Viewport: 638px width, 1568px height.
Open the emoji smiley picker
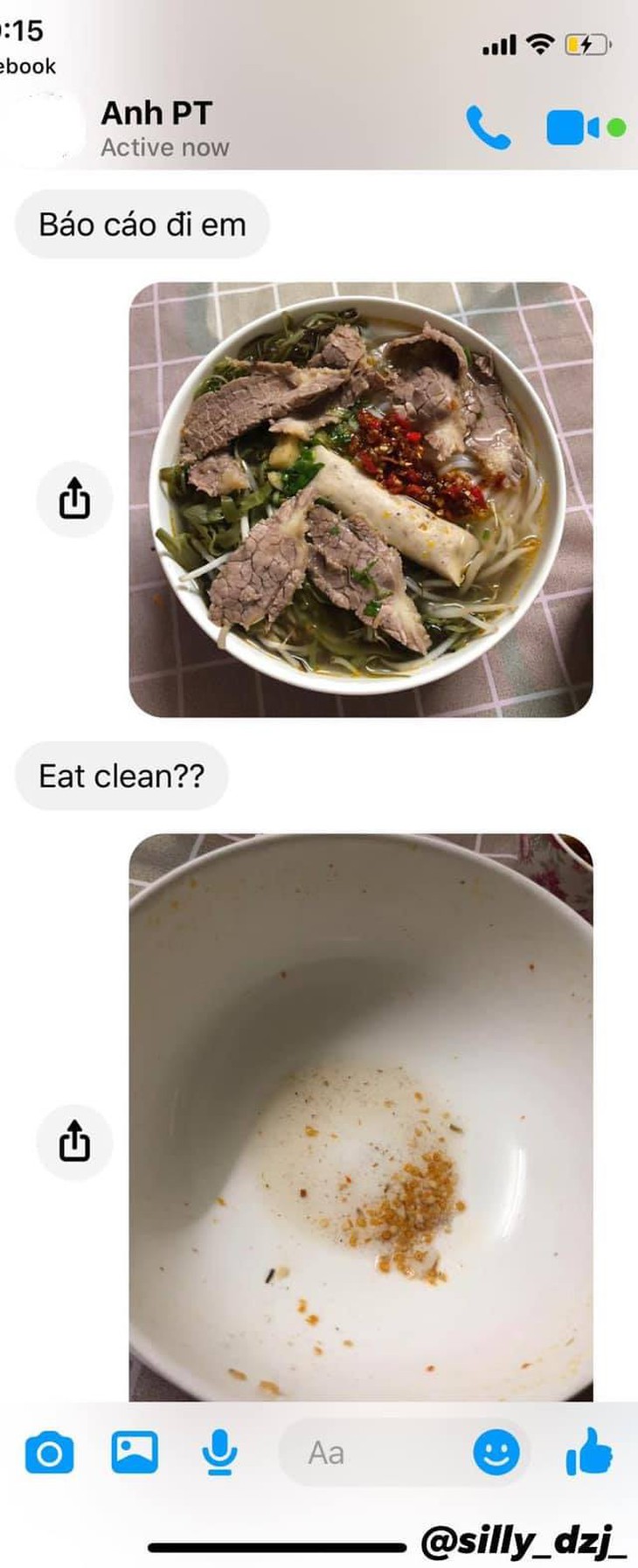tap(496, 1454)
